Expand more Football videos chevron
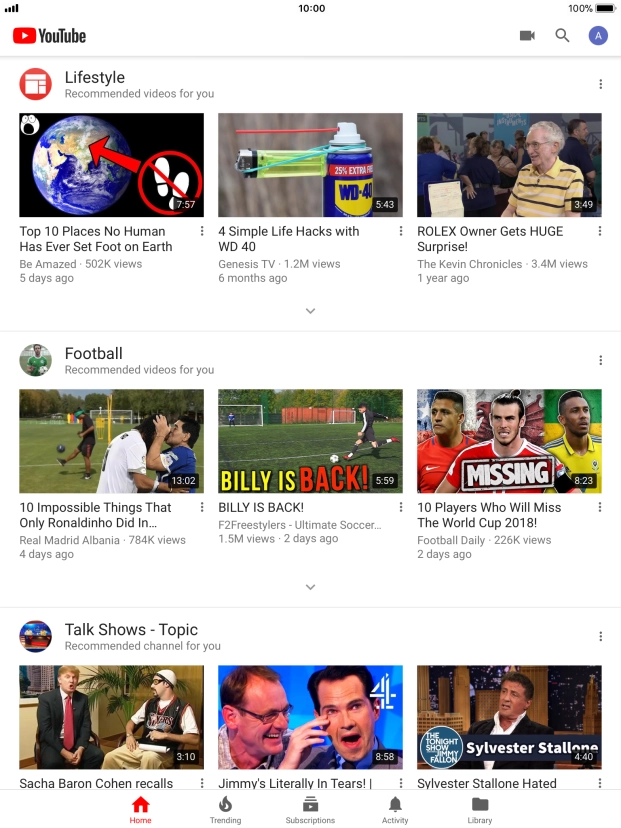Image resolution: width=621 pixels, height=828 pixels. click(310, 587)
